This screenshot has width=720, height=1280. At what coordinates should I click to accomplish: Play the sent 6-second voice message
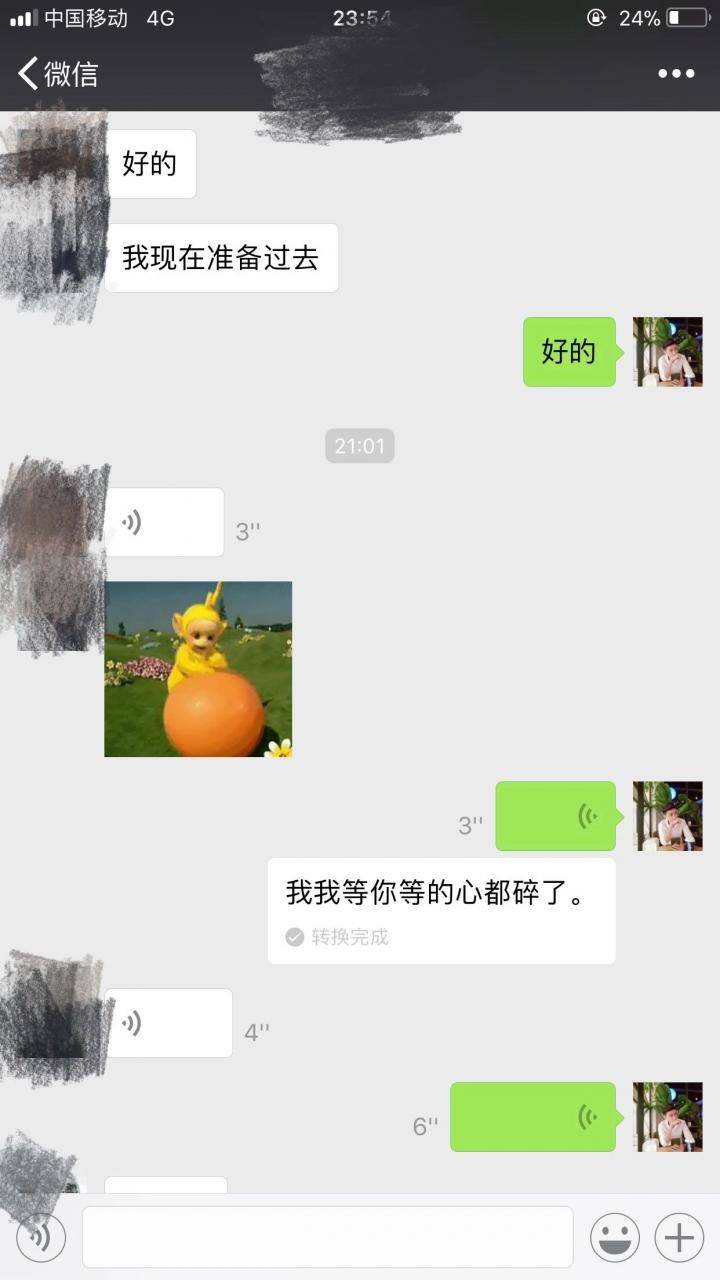tap(533, 1117)
